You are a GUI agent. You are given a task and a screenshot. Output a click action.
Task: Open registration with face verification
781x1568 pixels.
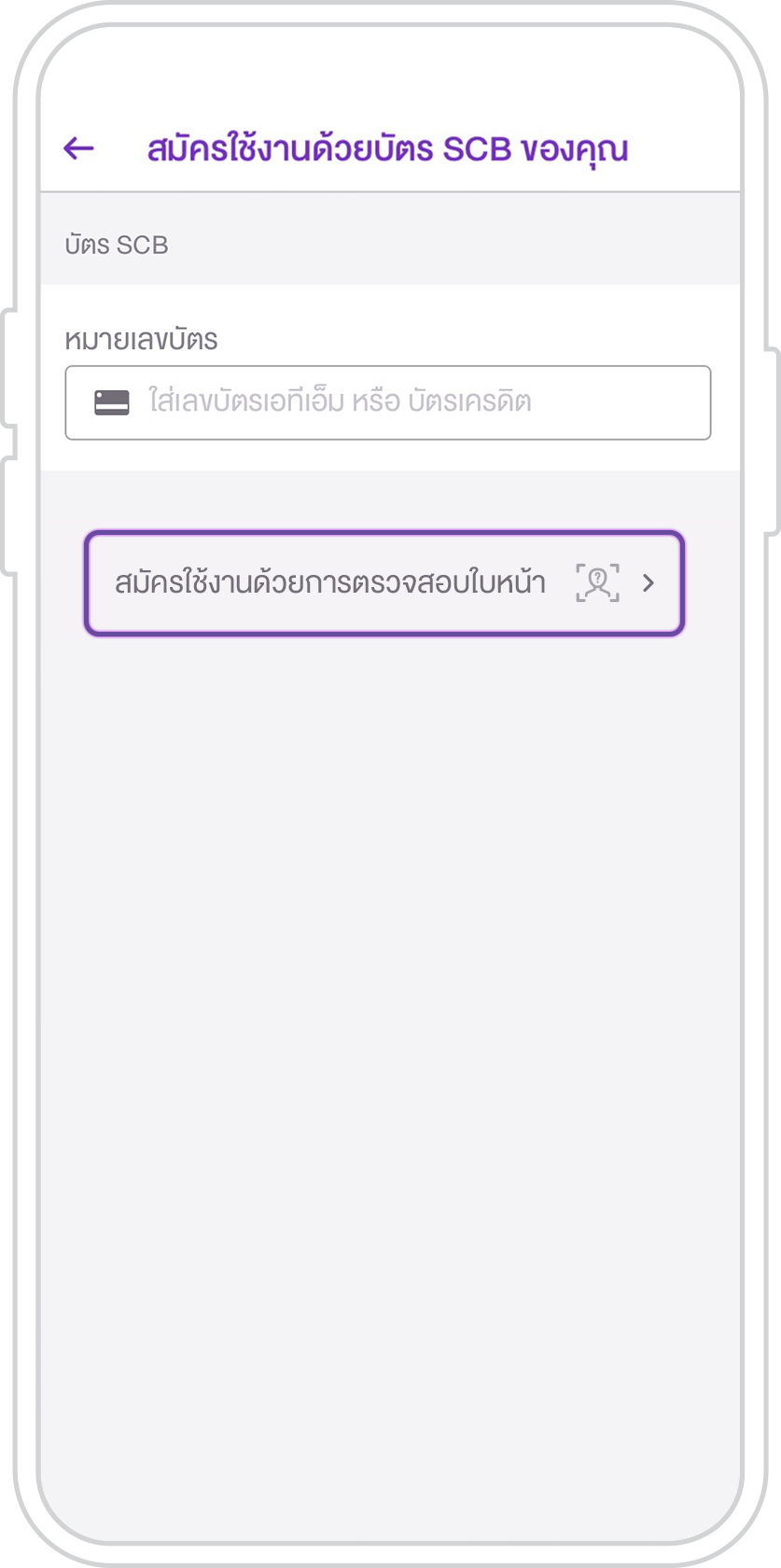coord(384,583)
